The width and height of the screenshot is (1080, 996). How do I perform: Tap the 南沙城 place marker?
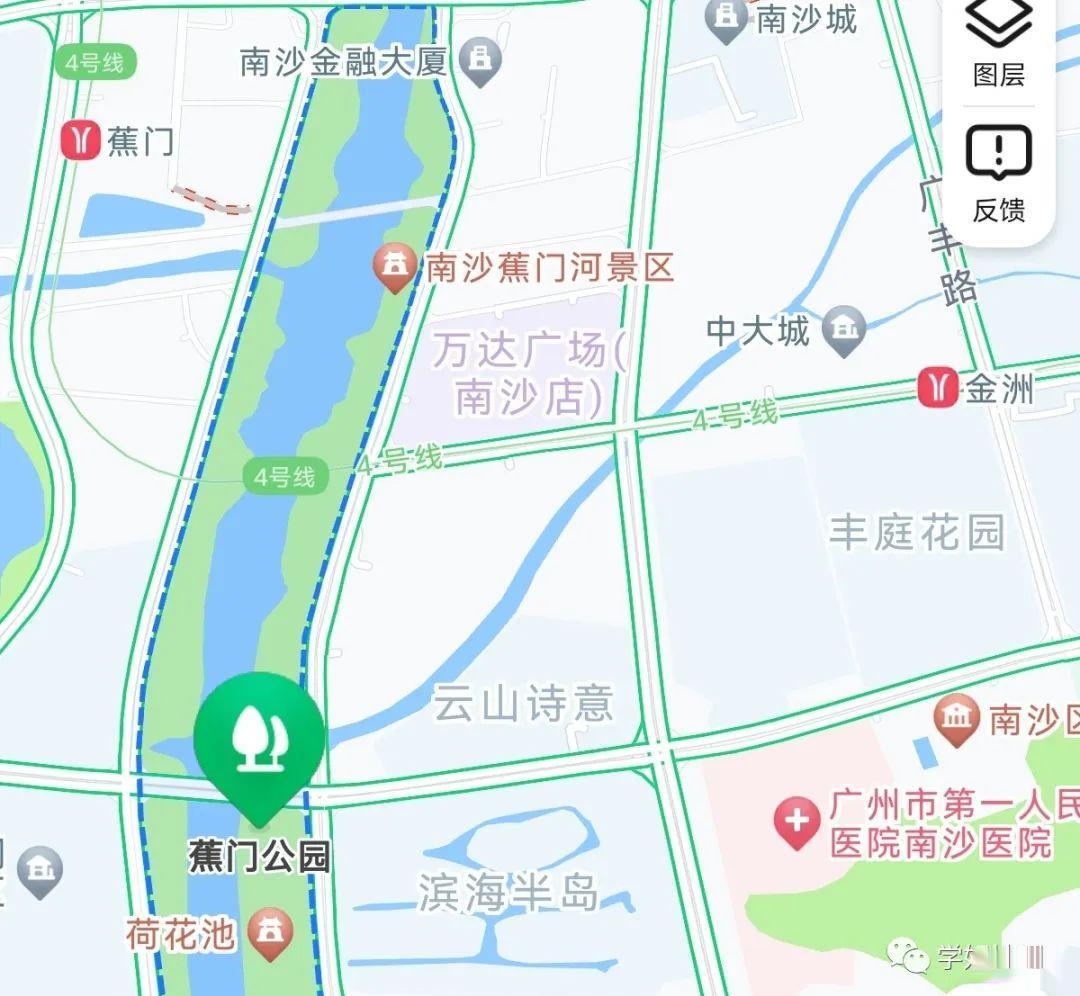point(727,18)
